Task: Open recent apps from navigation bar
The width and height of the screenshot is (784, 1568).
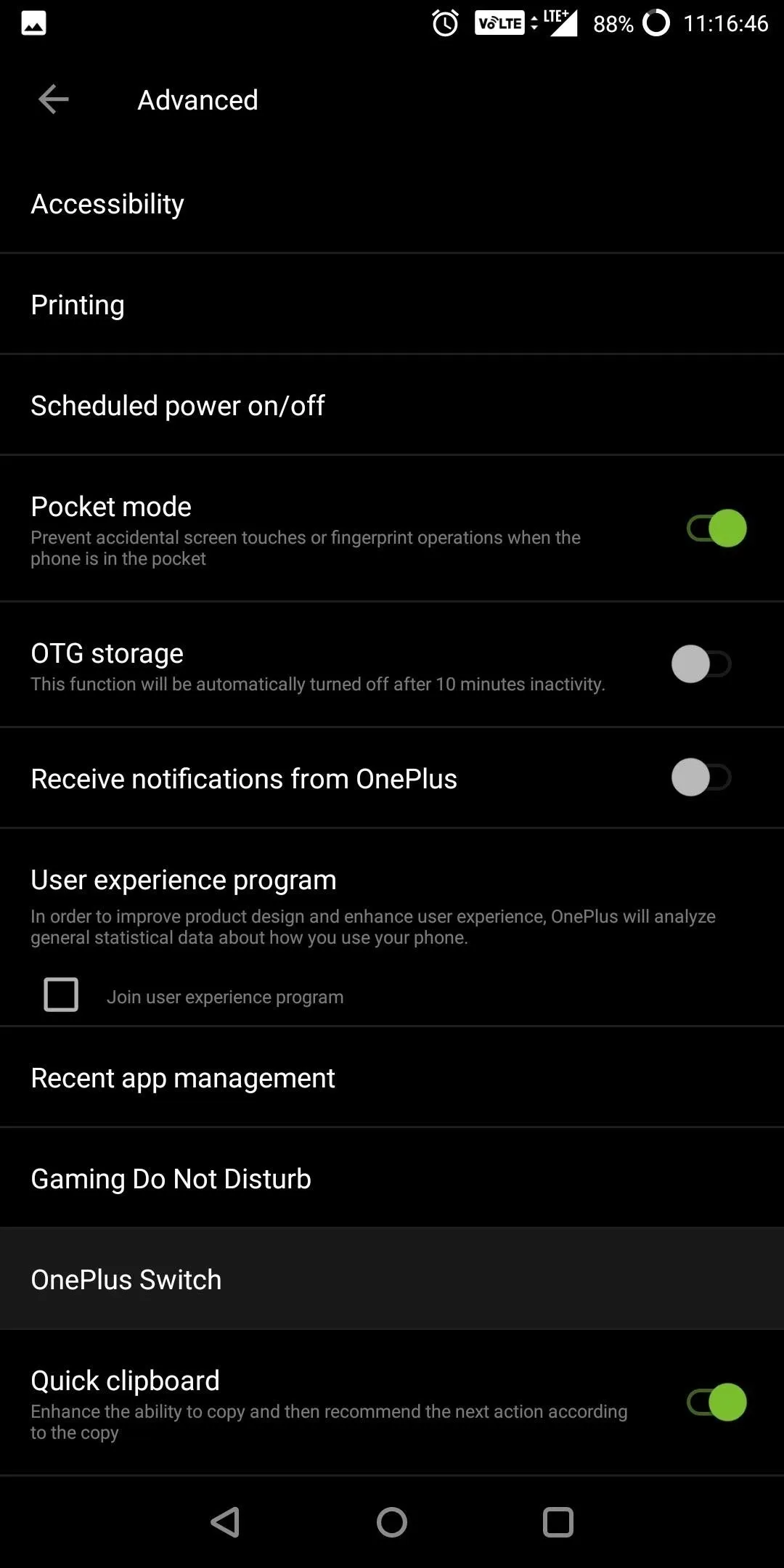Action: (x=558, y=1522)
